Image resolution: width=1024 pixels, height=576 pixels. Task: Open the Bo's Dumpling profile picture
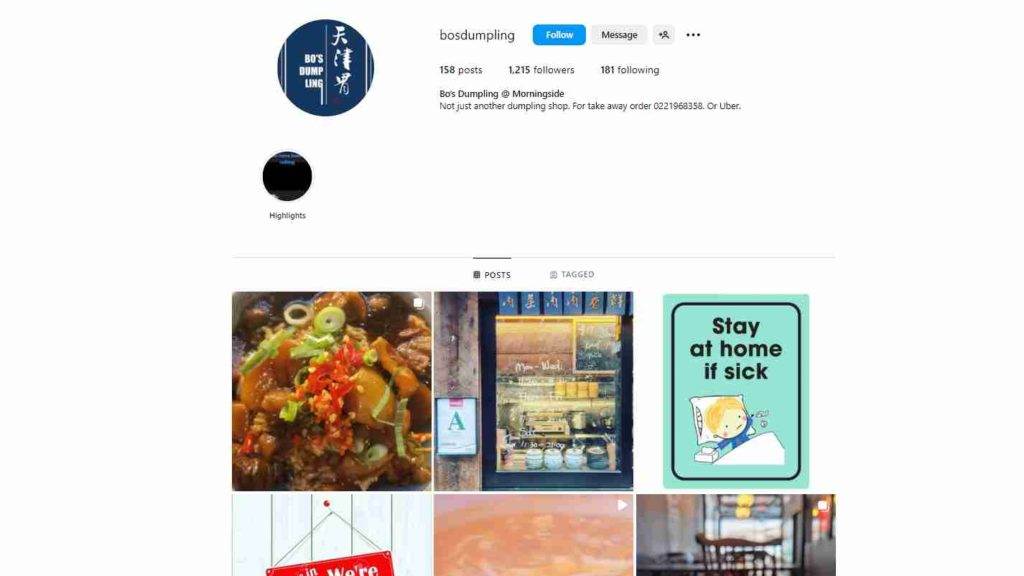[x=325, y=68]
